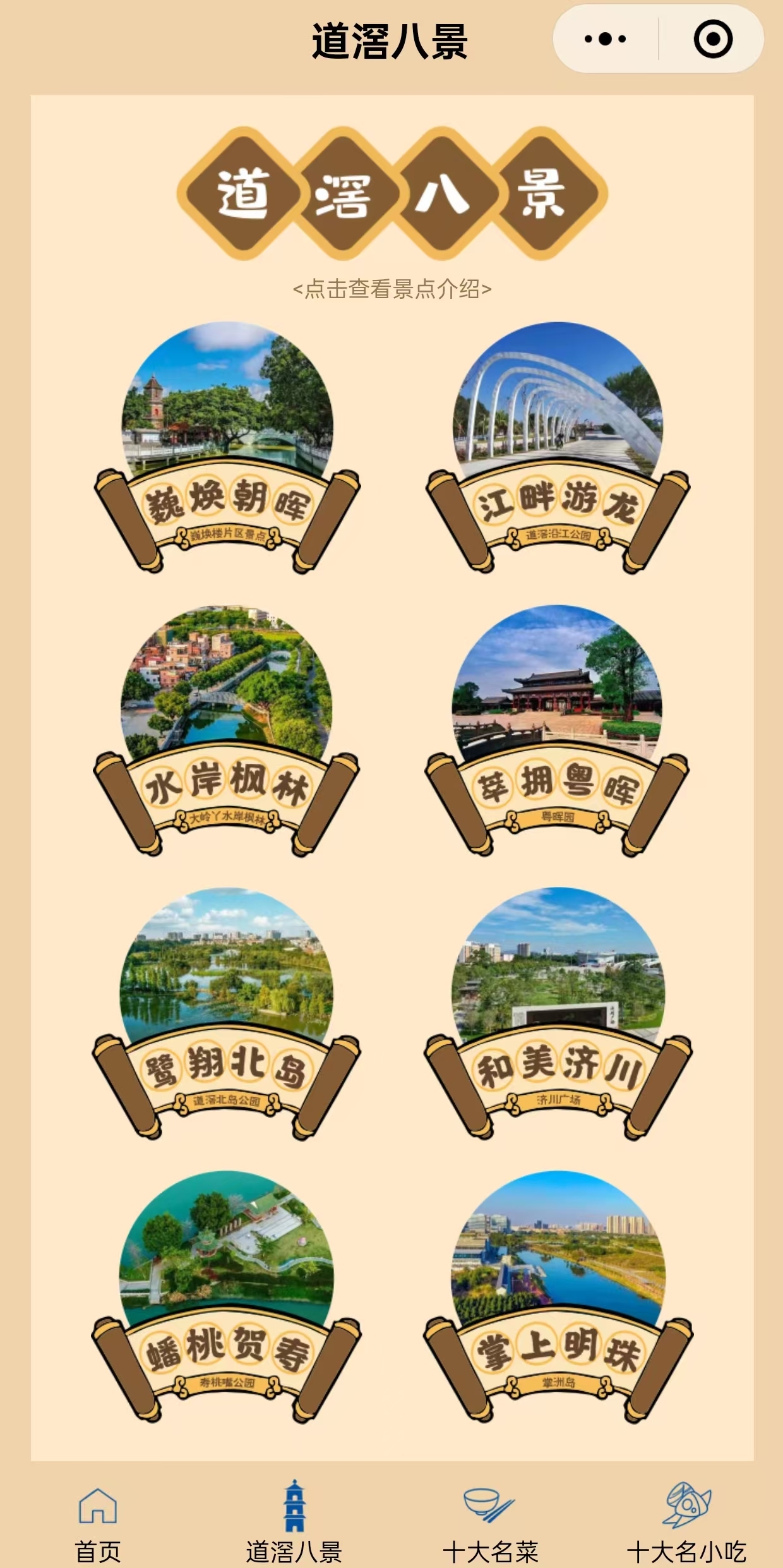Open the 巍焕朝晖 scenic spot card
Image resolution: width=783 pixels, height=1568 pixels.
[x=227, y=449]
